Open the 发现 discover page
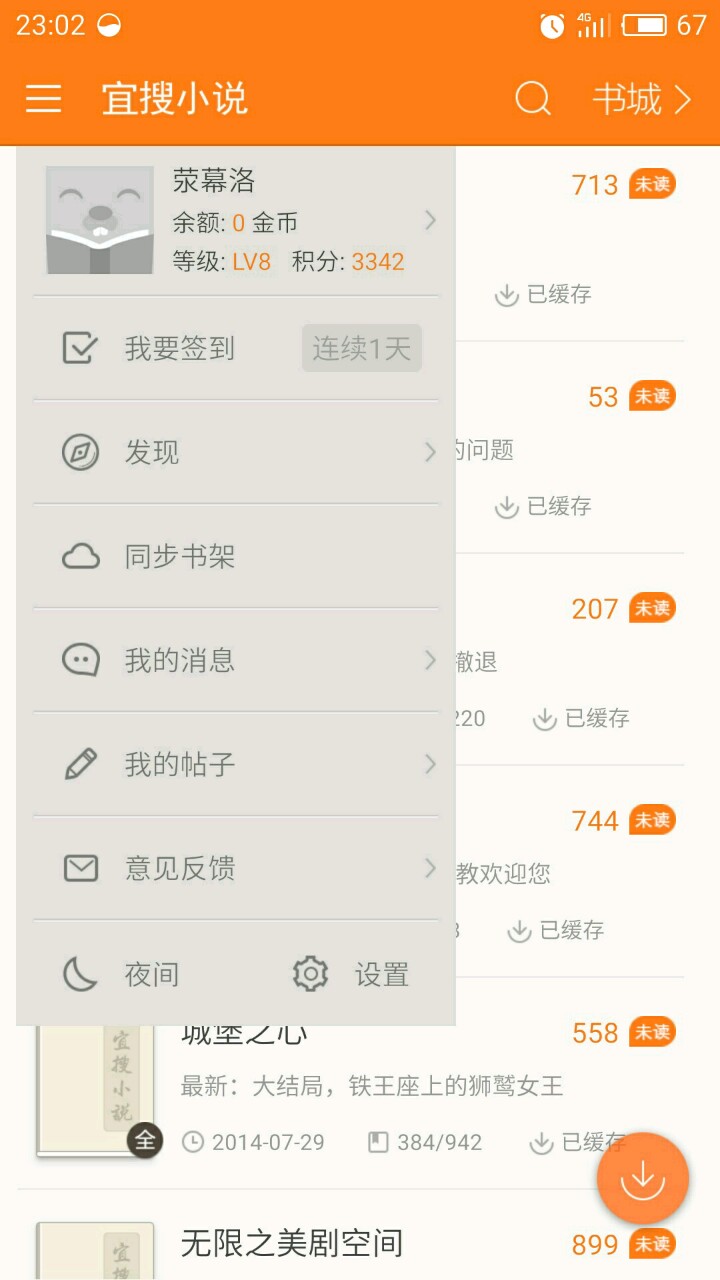Image resolution: width=720 pixels, height=1280 pixels. tap(236, 452)
